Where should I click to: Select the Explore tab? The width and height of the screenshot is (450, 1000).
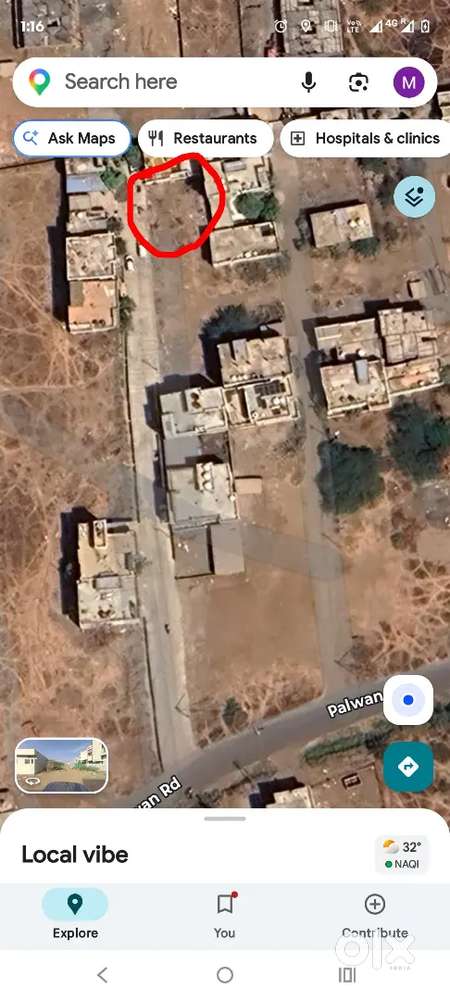75,916
